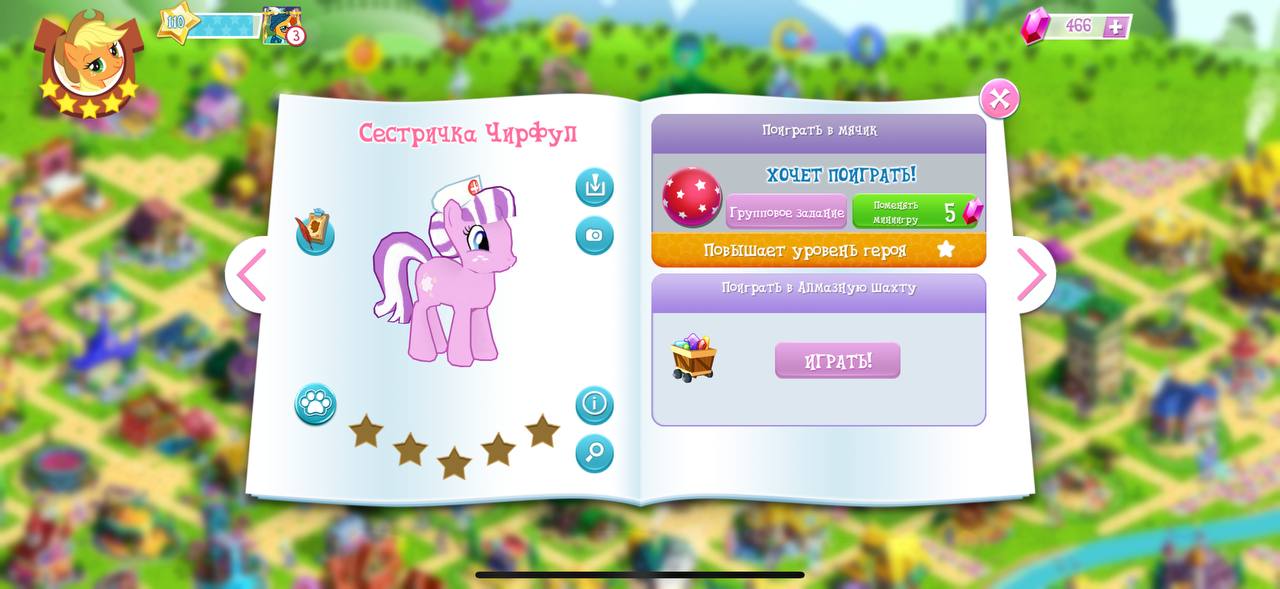The height and width of the screenshot is (589, 1280).
Task: Go to the previous pony page
Action: [249, 275]
